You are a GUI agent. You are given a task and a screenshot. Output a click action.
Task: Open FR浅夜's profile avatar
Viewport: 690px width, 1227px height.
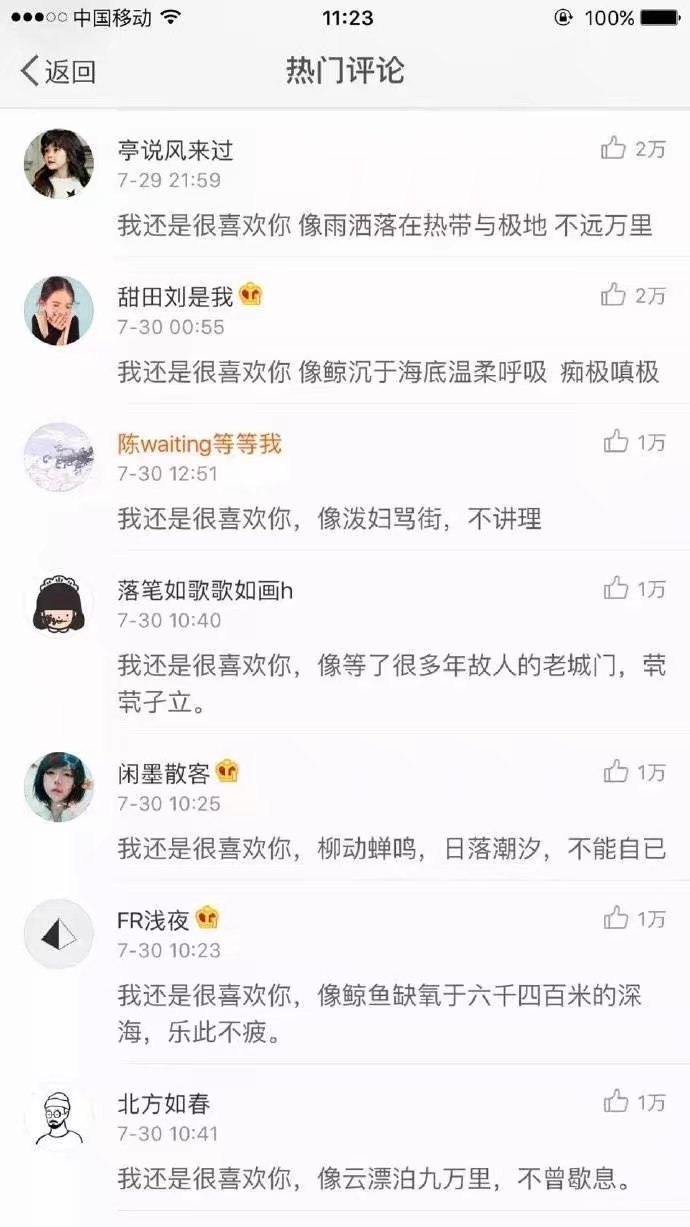(x=58, y=933)
